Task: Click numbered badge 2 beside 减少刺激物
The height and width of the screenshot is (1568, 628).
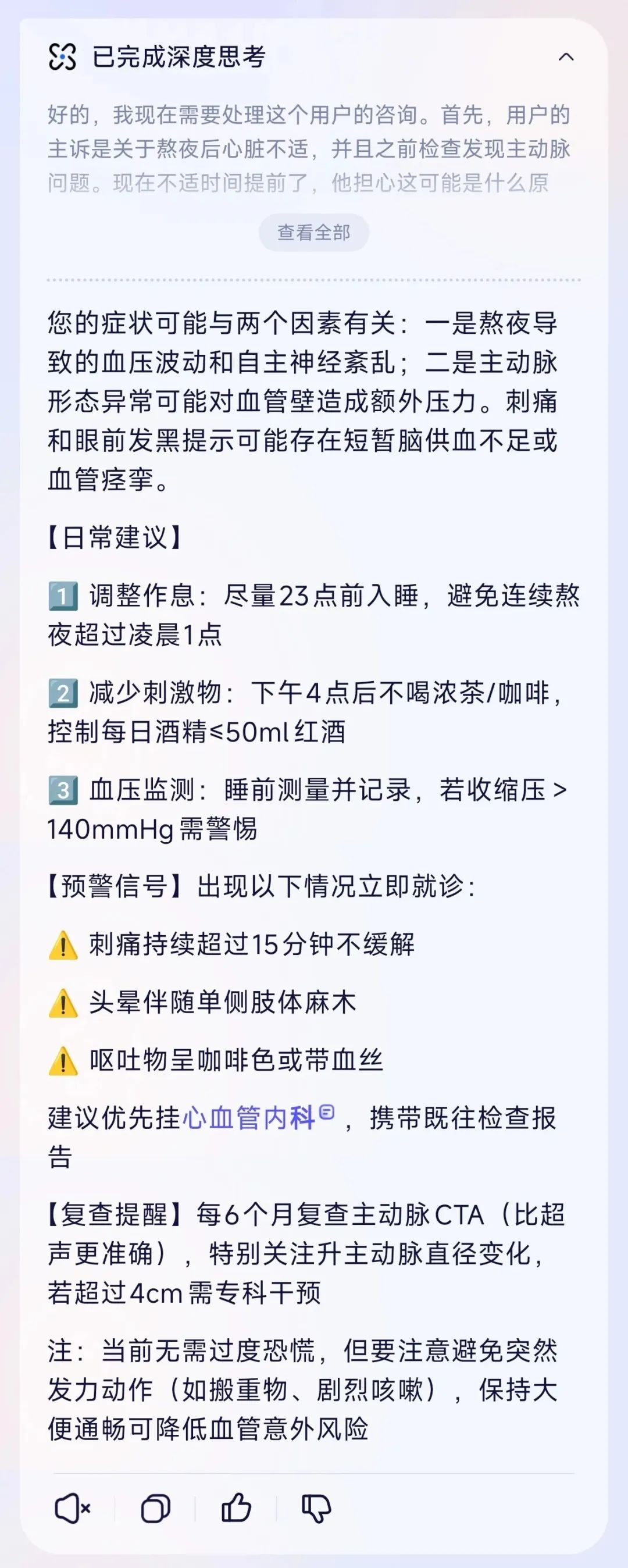Action: tap(62, 694)
